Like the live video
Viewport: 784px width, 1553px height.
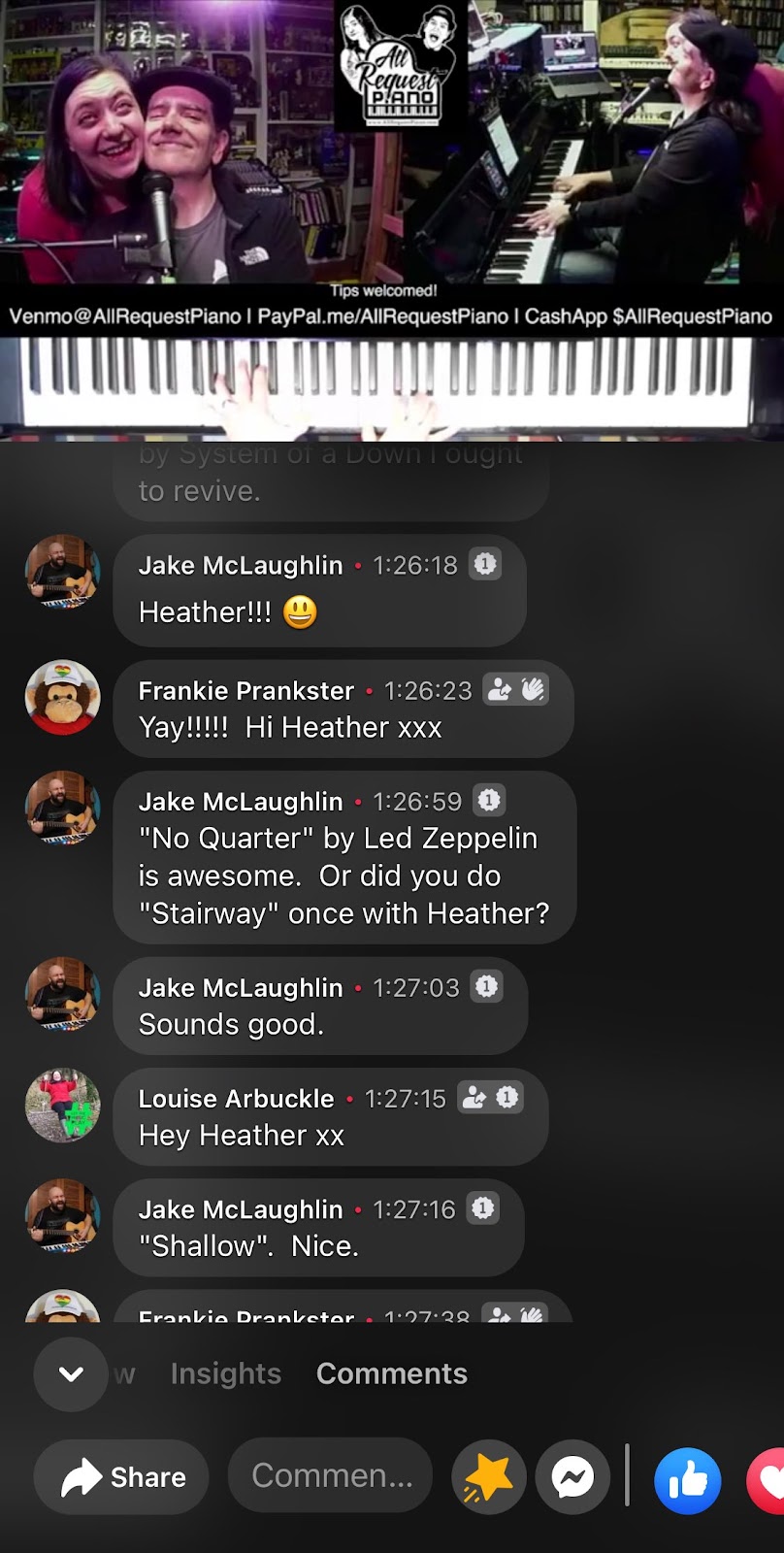coord(687,1480)
